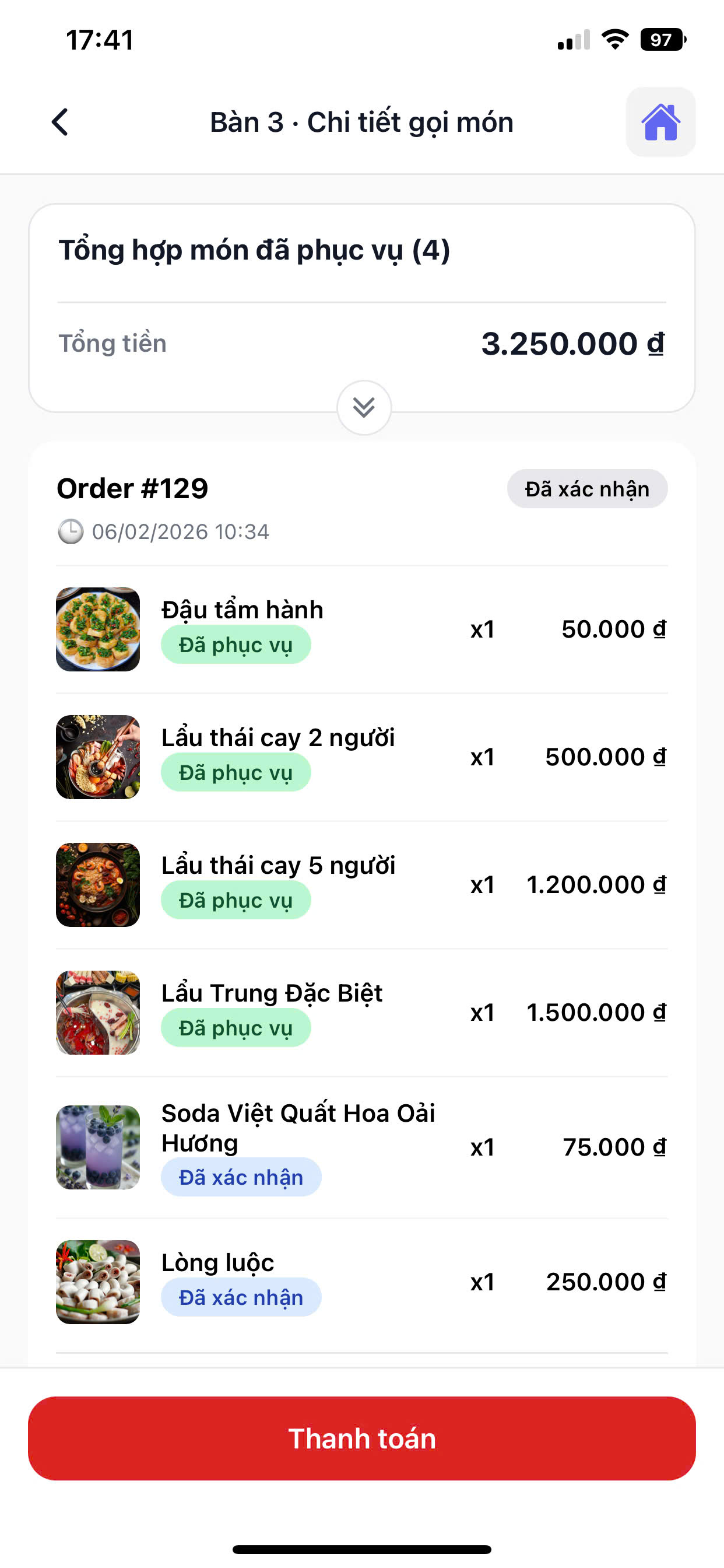Open the home screen icon
Image resolution: width=724 pixels, height=1568 pixels.
(660, 123)
